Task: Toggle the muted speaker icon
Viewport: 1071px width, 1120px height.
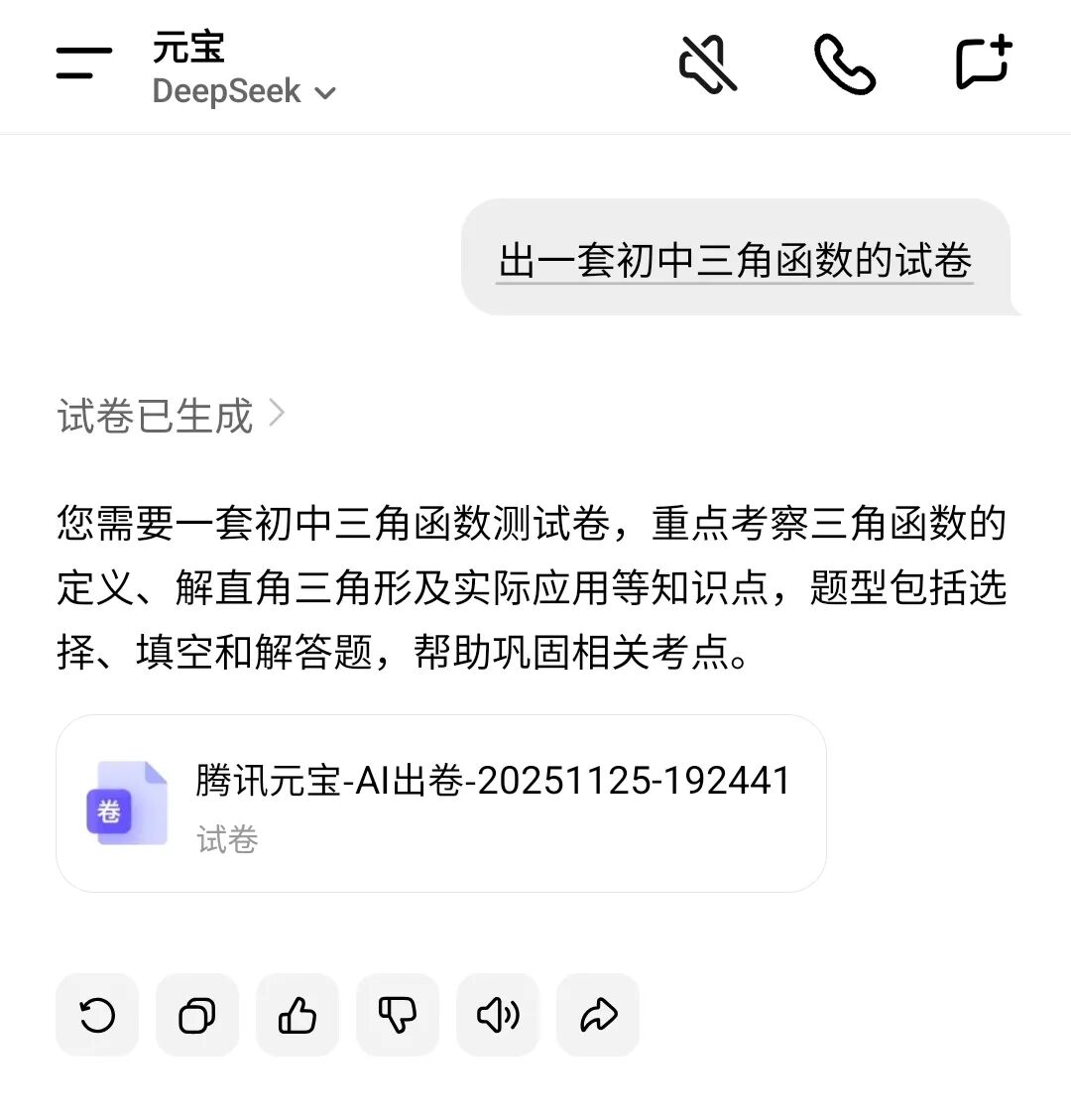Action: click(707, 64)
